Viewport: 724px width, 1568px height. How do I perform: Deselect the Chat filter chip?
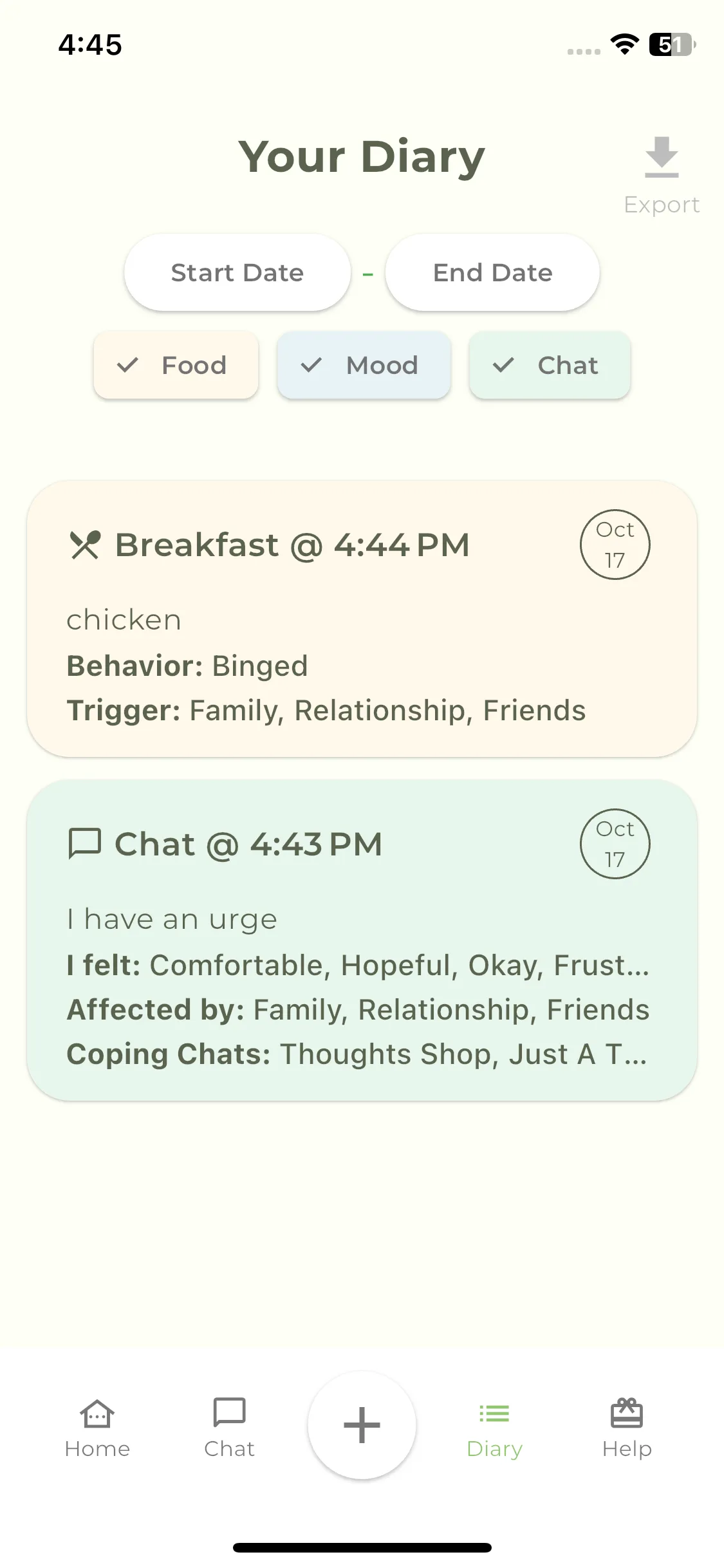click(x=550, y=365)
